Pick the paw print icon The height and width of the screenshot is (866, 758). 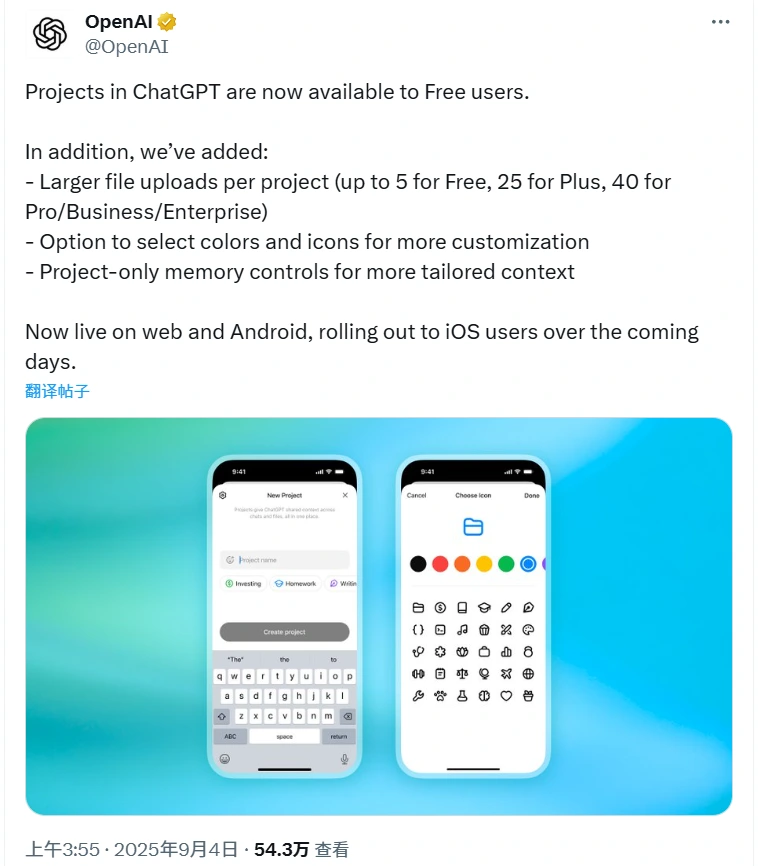point(440,695)
